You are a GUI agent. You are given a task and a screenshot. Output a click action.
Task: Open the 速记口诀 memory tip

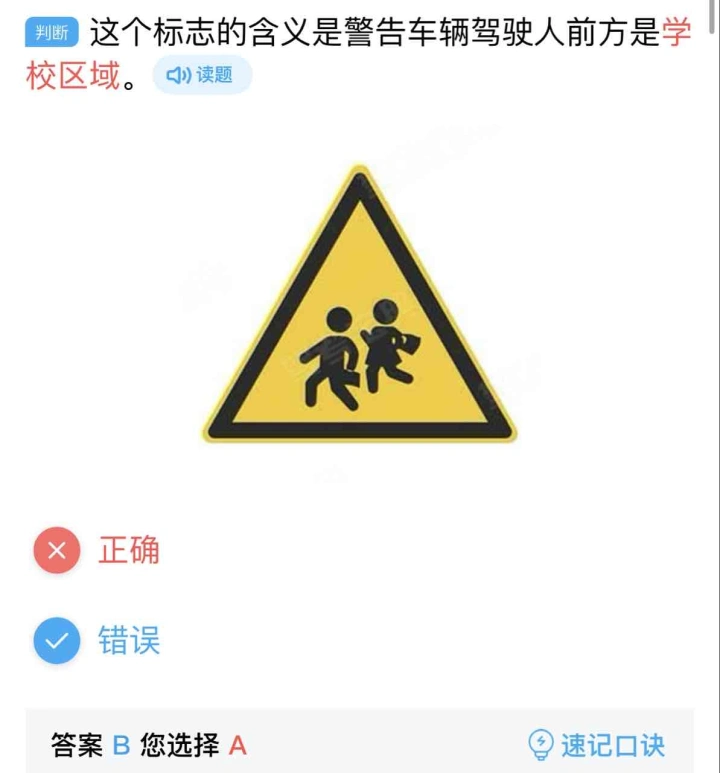pos(596,745)
